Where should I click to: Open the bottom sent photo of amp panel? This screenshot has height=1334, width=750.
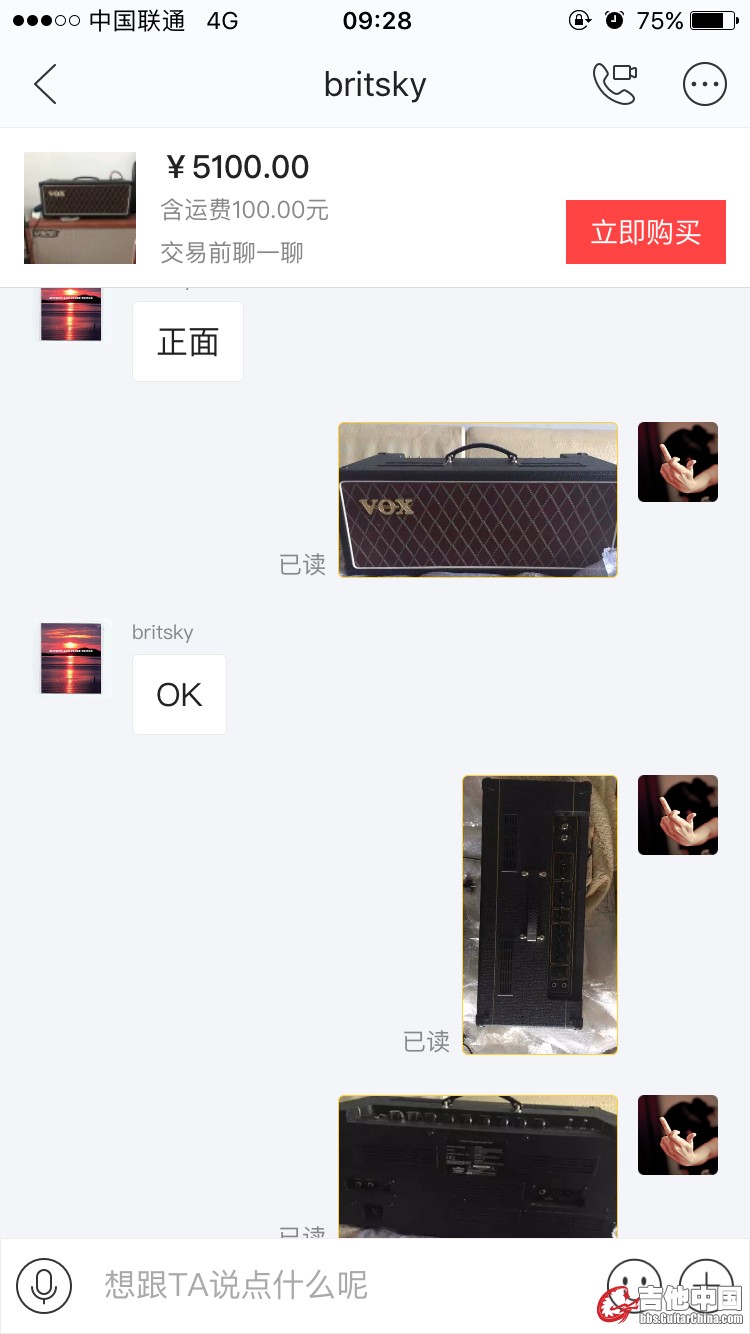pyautogui.click(x=477, y=1165)
